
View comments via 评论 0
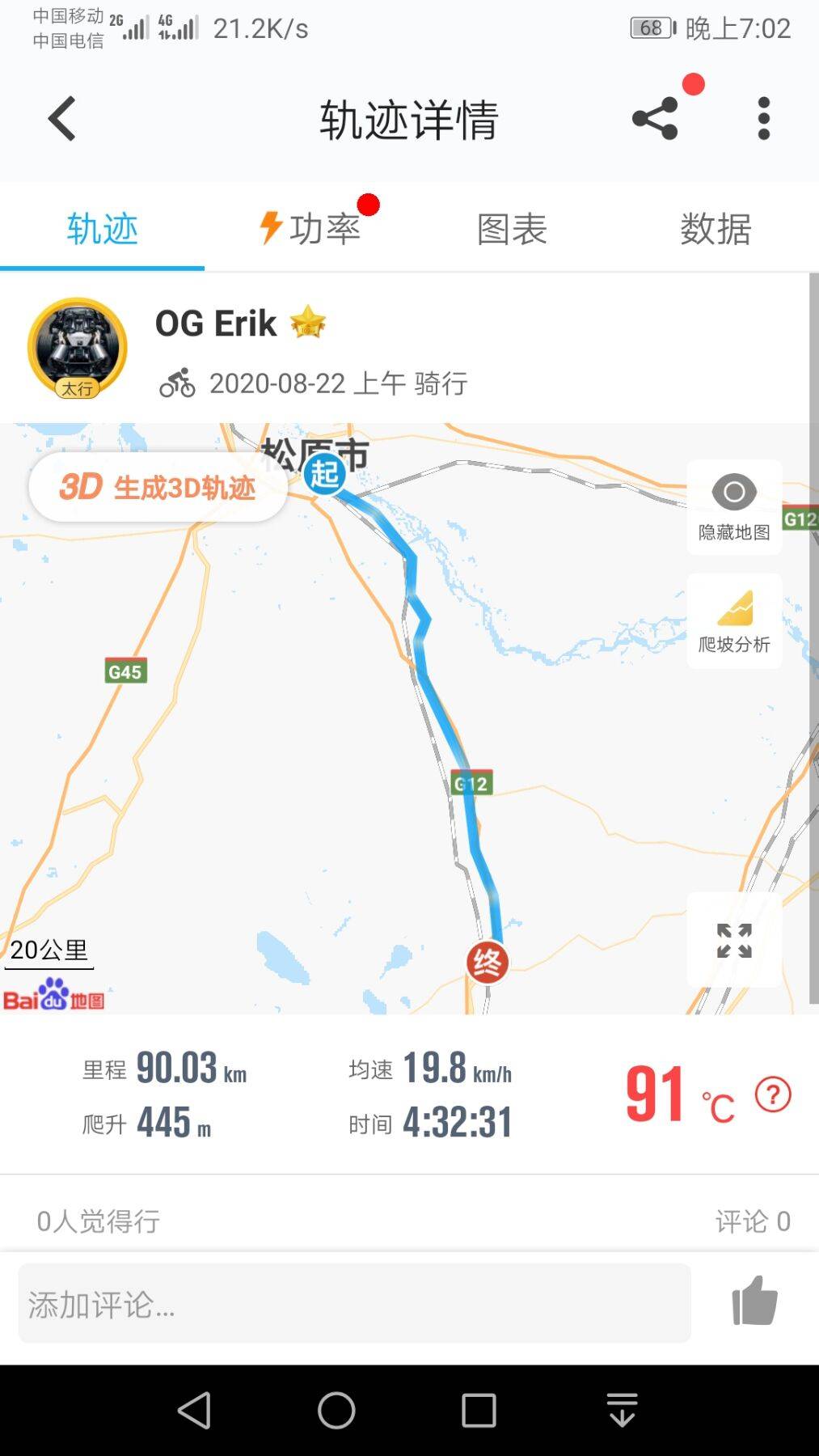coord(752,1221)
